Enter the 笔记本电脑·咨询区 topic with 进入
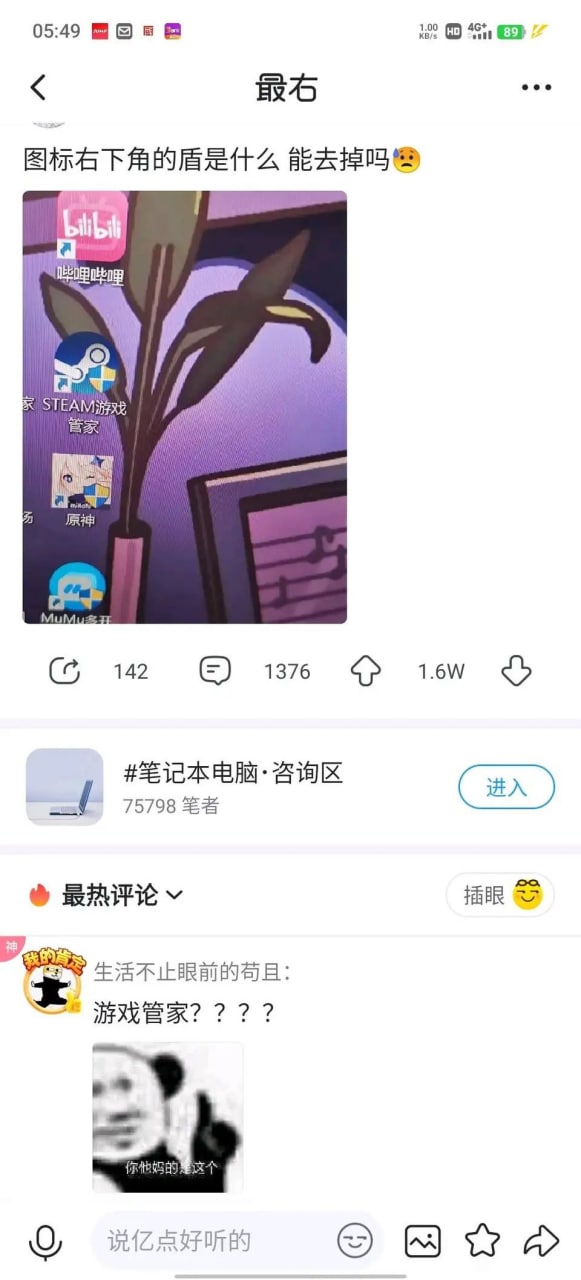This screenshot has width=581, height=1280. click(x=506, y=787)
